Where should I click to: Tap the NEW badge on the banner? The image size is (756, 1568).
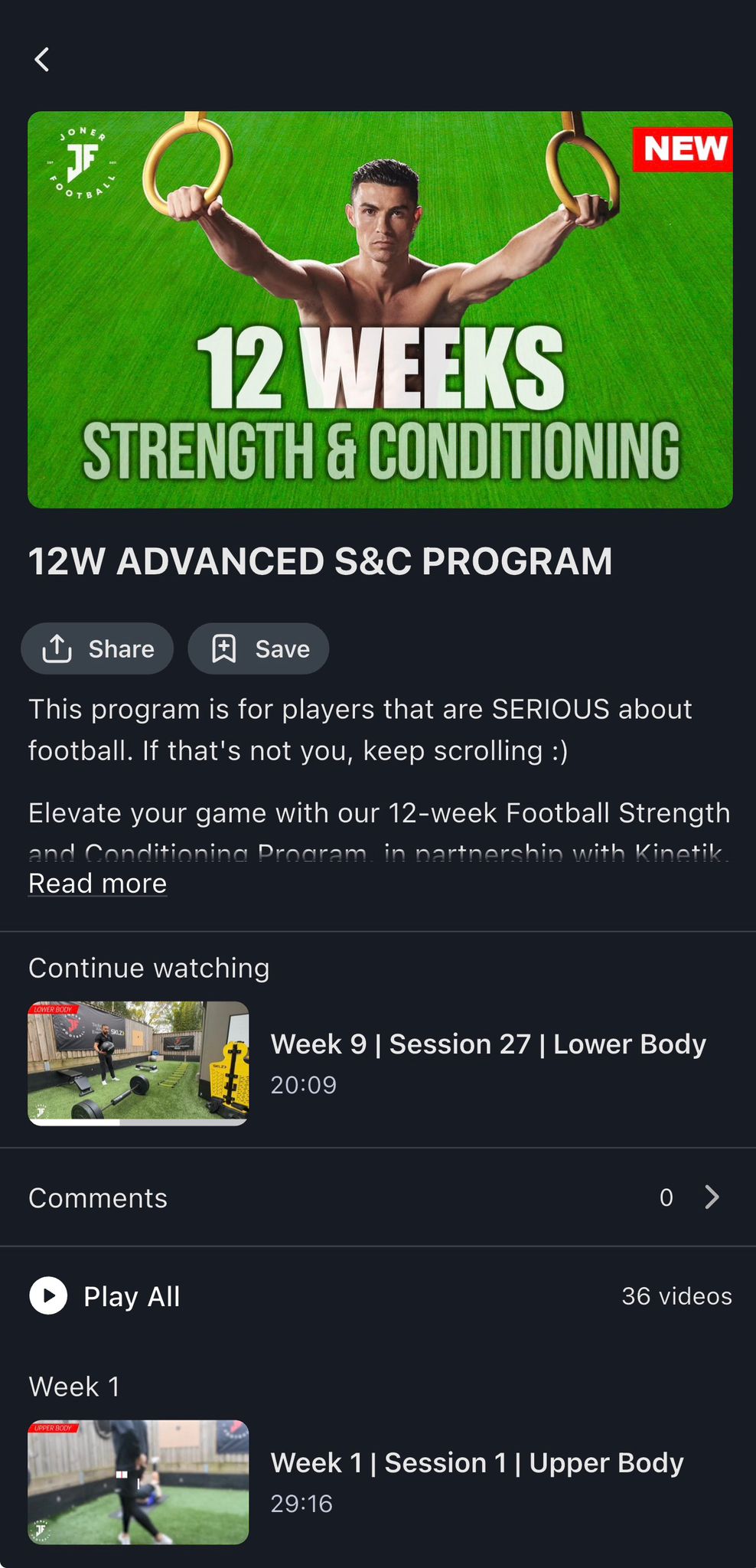pos(683,148)
